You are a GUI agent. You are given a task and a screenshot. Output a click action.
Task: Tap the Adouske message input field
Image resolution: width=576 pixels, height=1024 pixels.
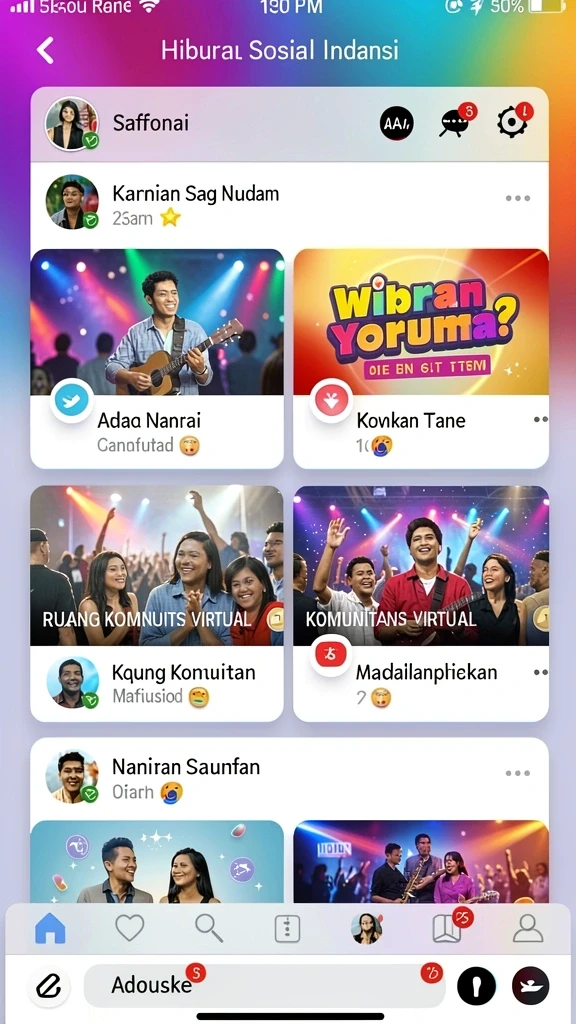(x=264, y=985)
